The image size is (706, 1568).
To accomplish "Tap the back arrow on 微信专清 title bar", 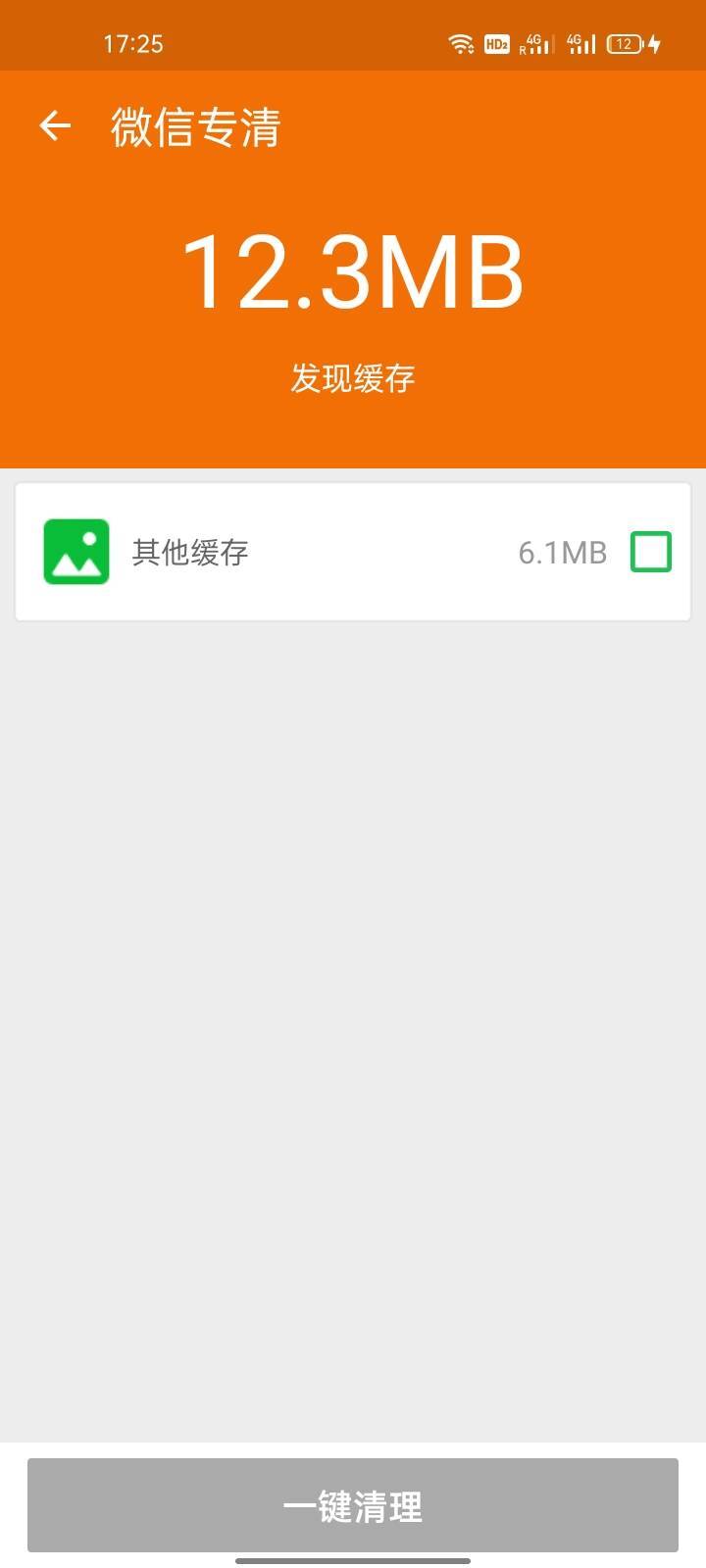I will point(56,125).
